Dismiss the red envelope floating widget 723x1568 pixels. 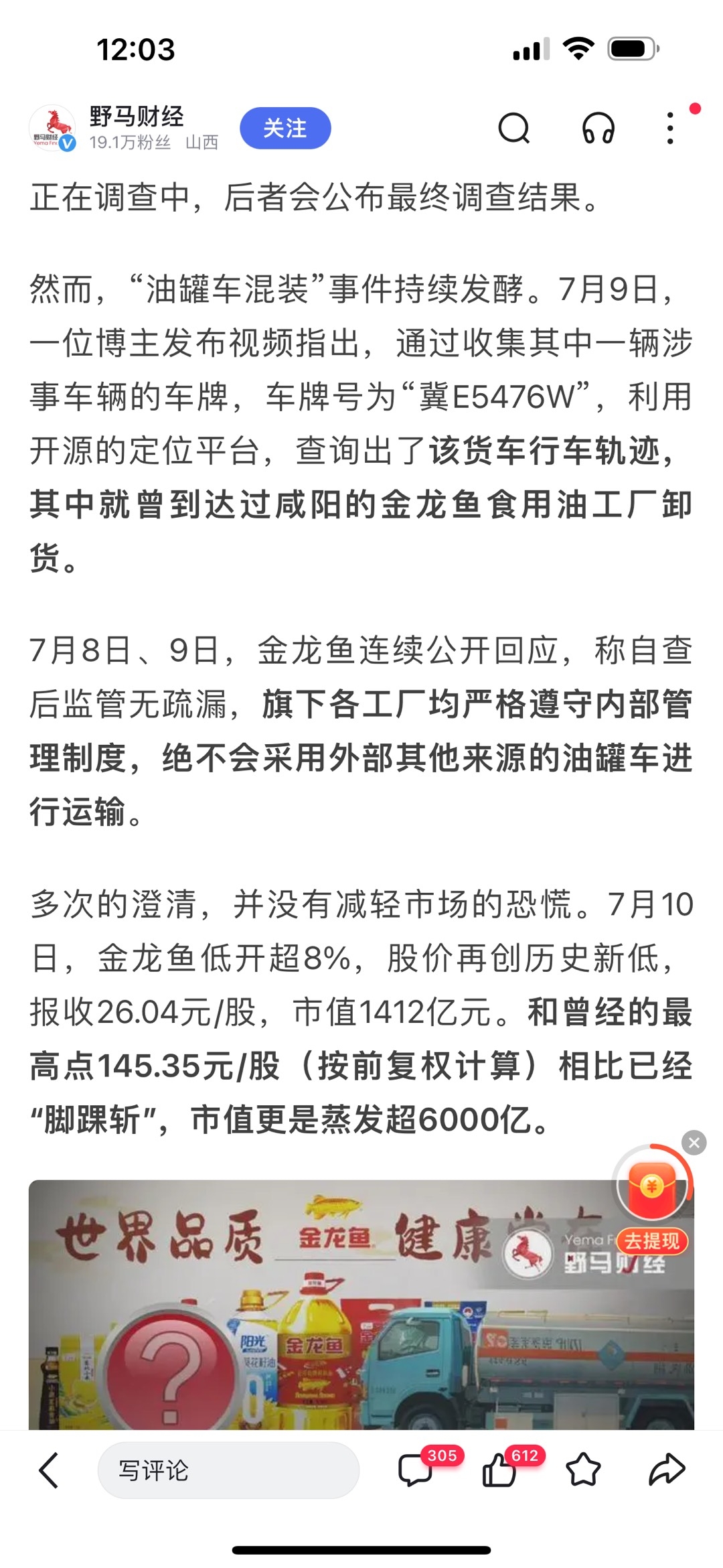[694, 1143]
